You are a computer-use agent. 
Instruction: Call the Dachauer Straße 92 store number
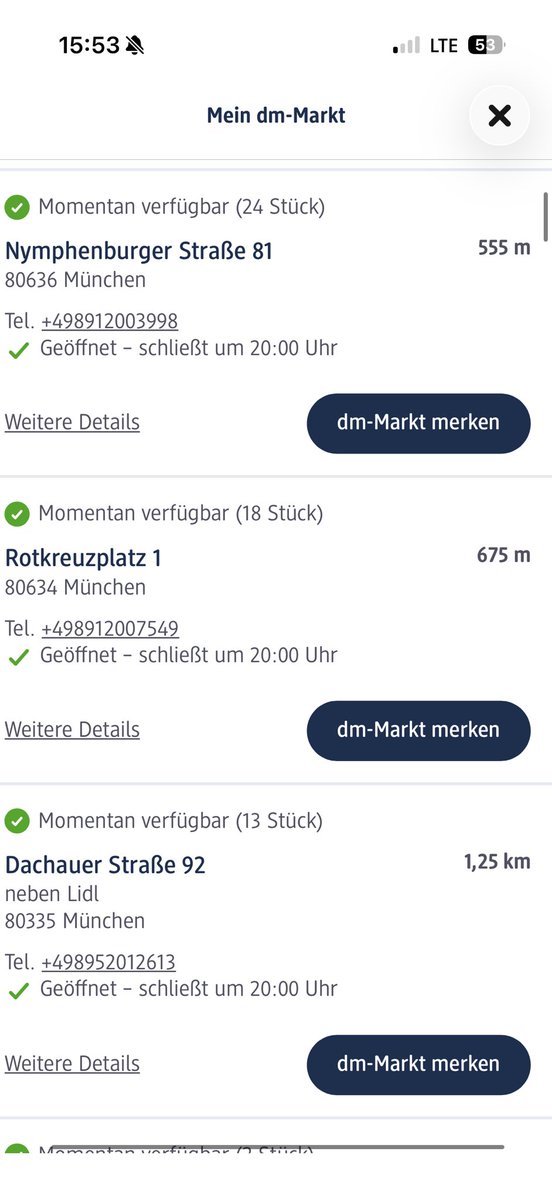click(x=108, y=963)
